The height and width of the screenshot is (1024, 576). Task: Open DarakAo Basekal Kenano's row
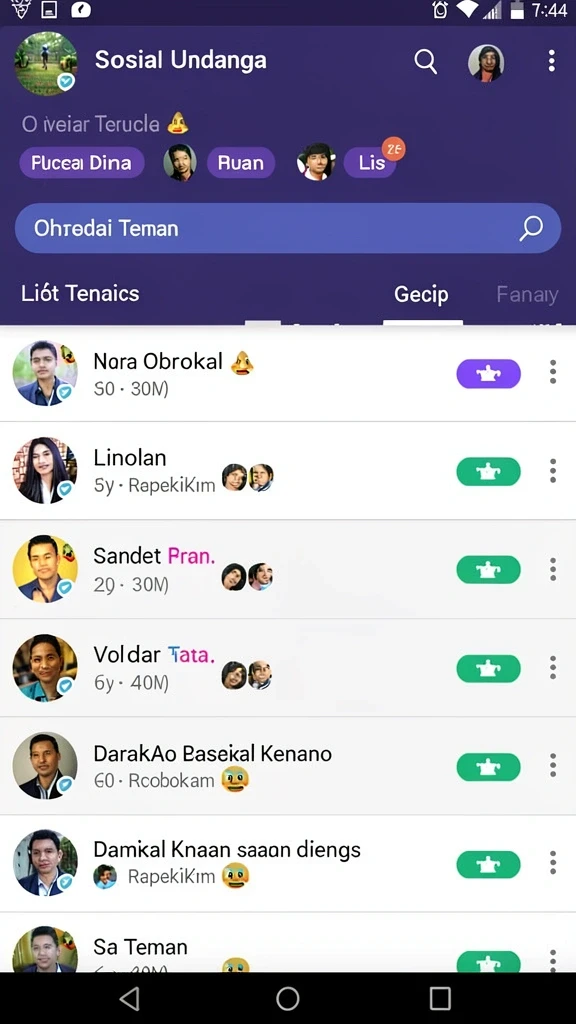point(288,765)
